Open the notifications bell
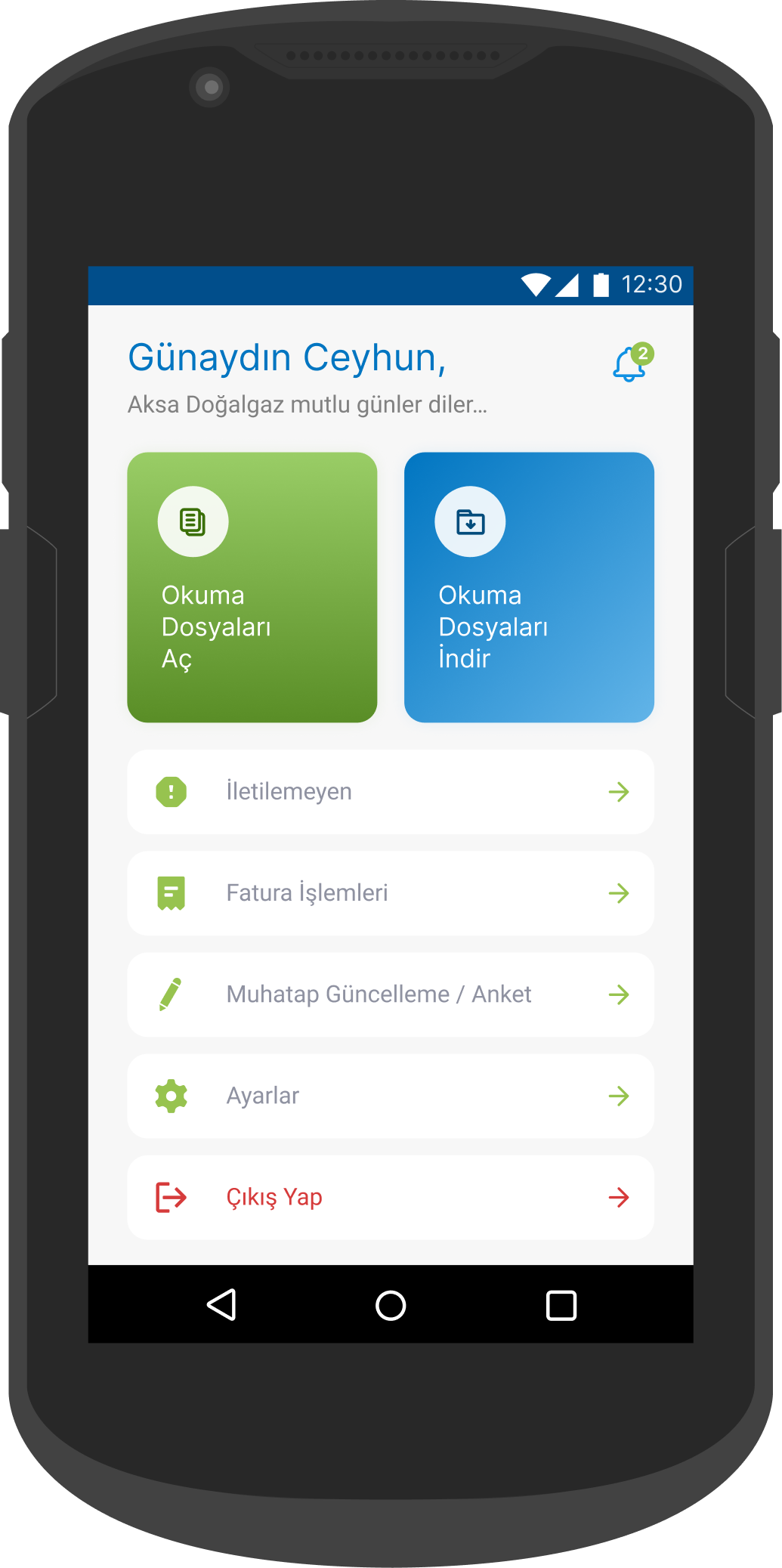 coord(632,363)
